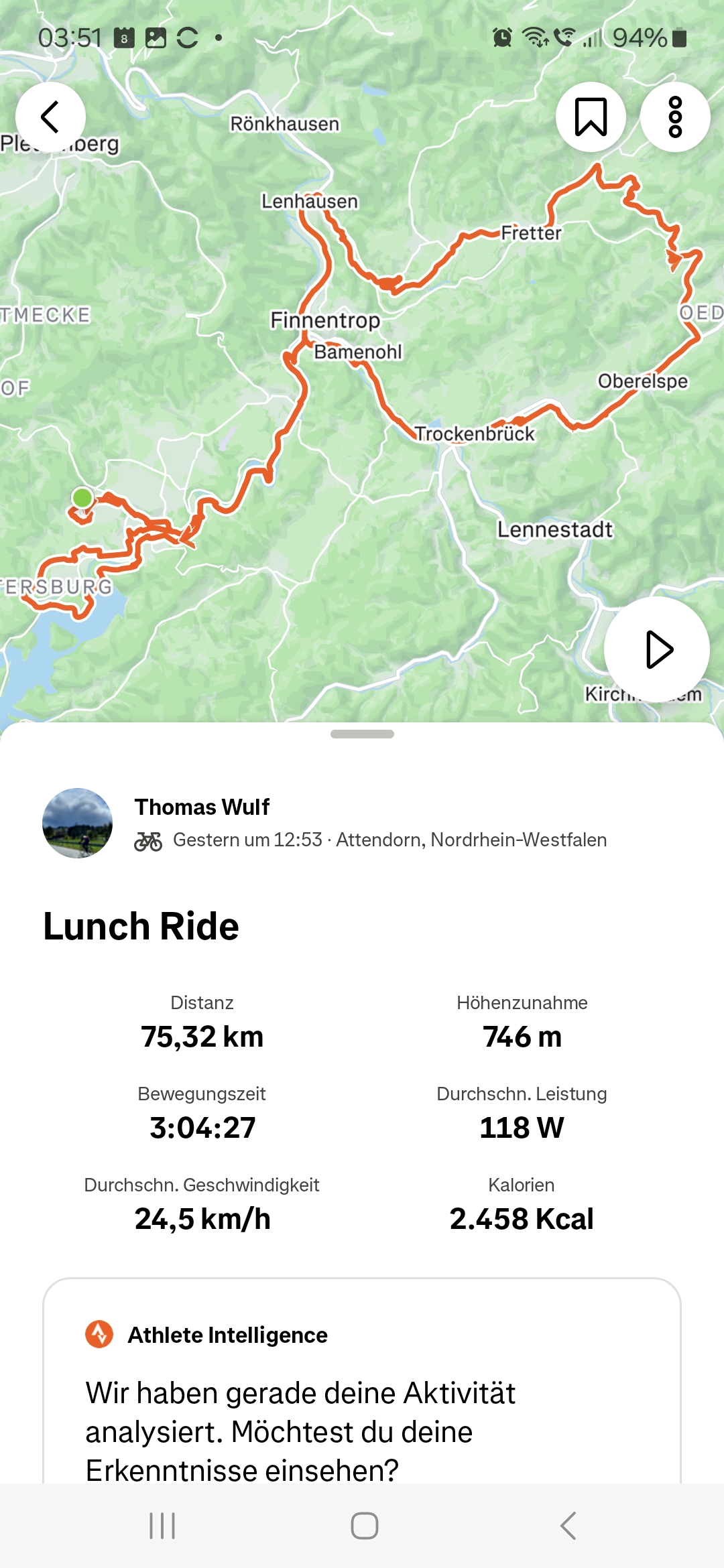The width and height of the screenshot is (724, 1568).
Task: Go back using the top-left arrow
Action: [x=50, y=117]
